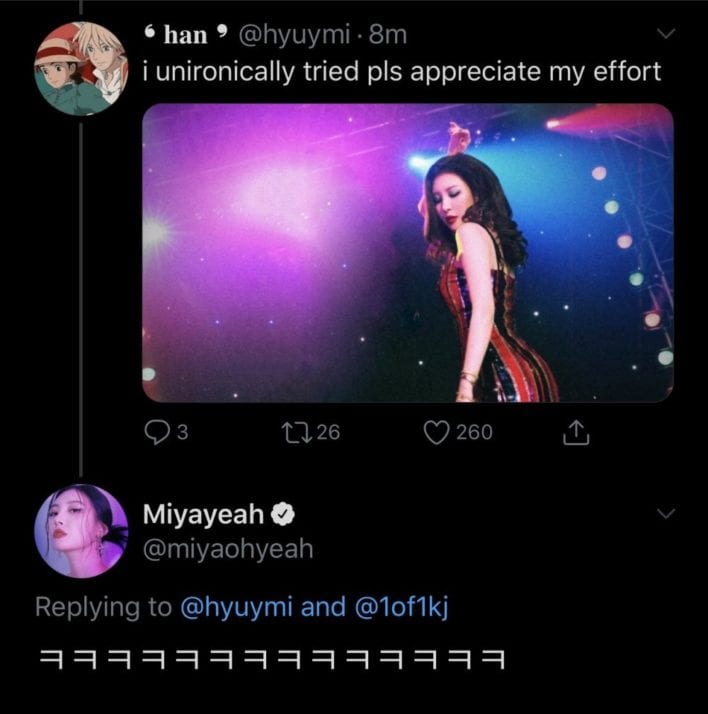Open the @1of1kj mention link

[396, 607]
